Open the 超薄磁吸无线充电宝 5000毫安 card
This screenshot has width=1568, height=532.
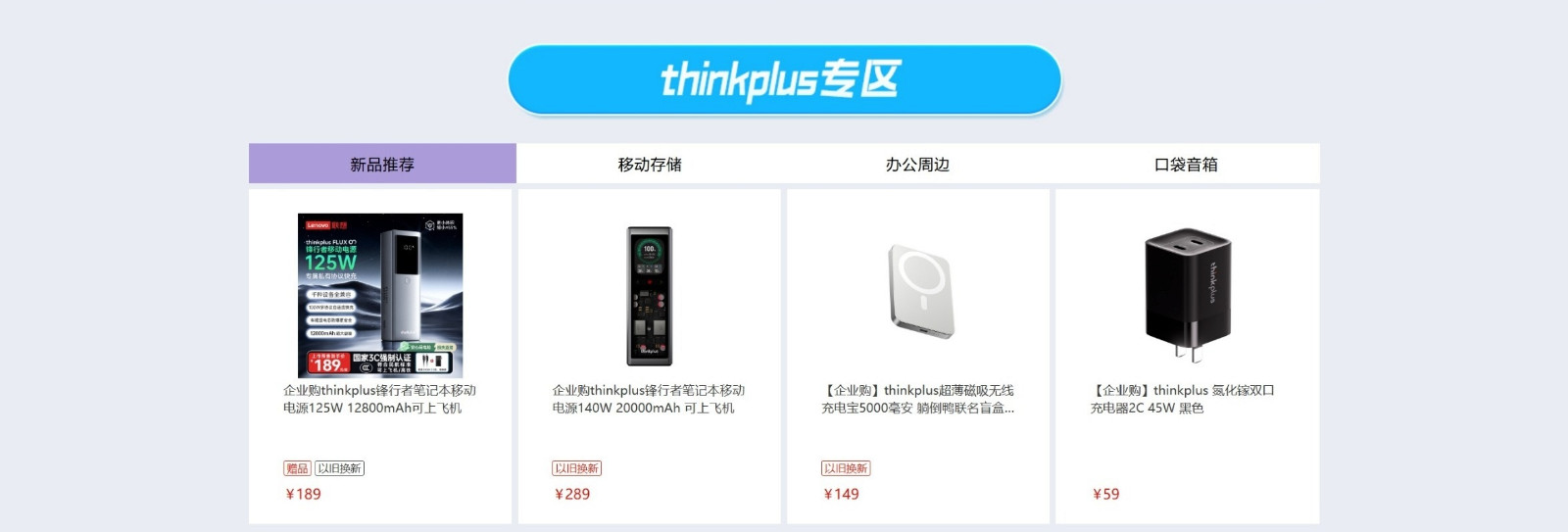918,296
